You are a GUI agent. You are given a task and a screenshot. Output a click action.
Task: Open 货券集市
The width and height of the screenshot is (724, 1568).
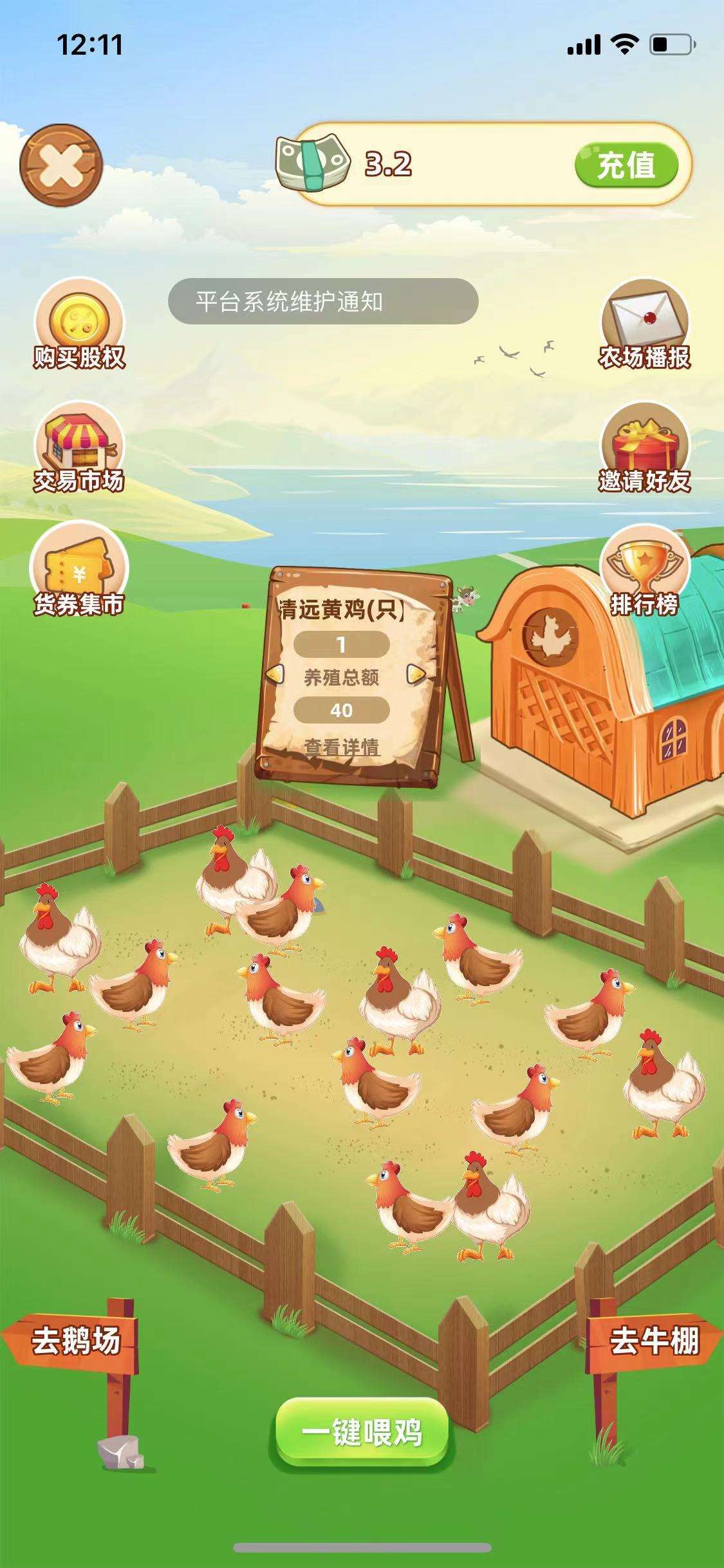(x=79, y=570)
